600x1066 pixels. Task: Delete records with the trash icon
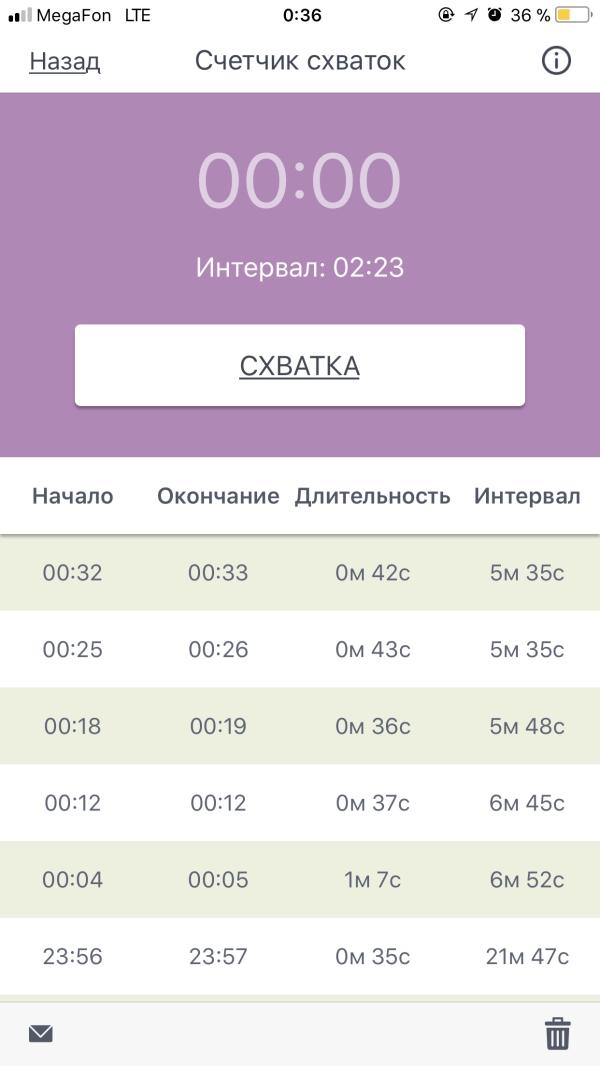pyautogui.click(x=557, y=1033)
